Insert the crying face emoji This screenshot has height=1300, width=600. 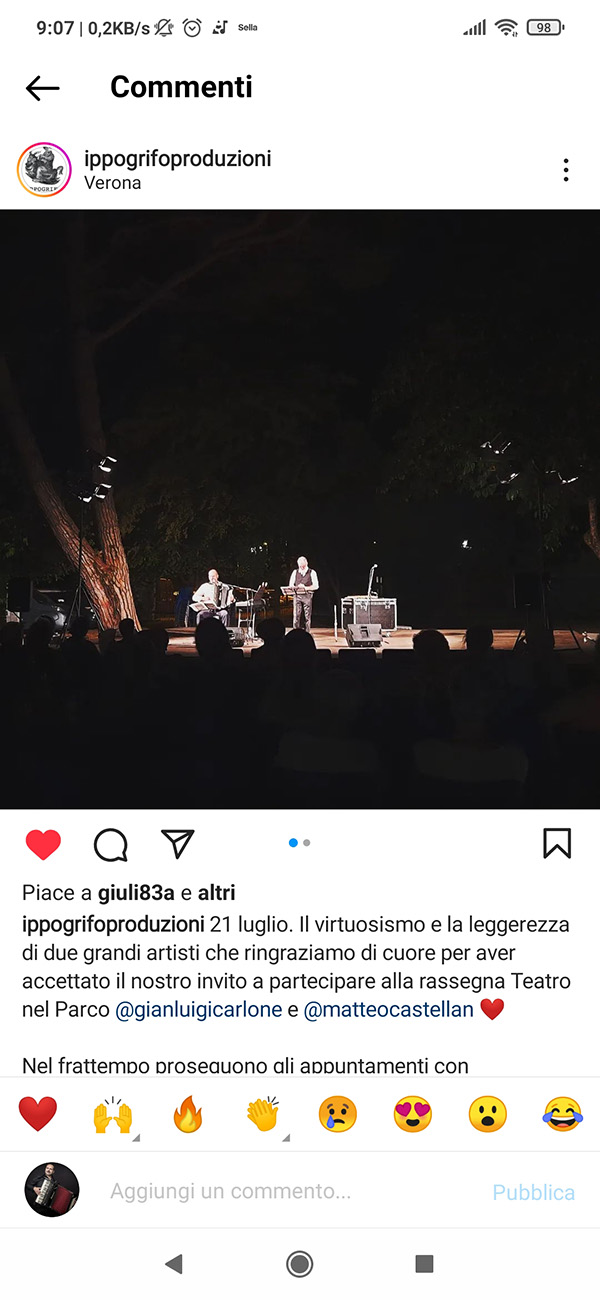click(x=338, y=1114)
